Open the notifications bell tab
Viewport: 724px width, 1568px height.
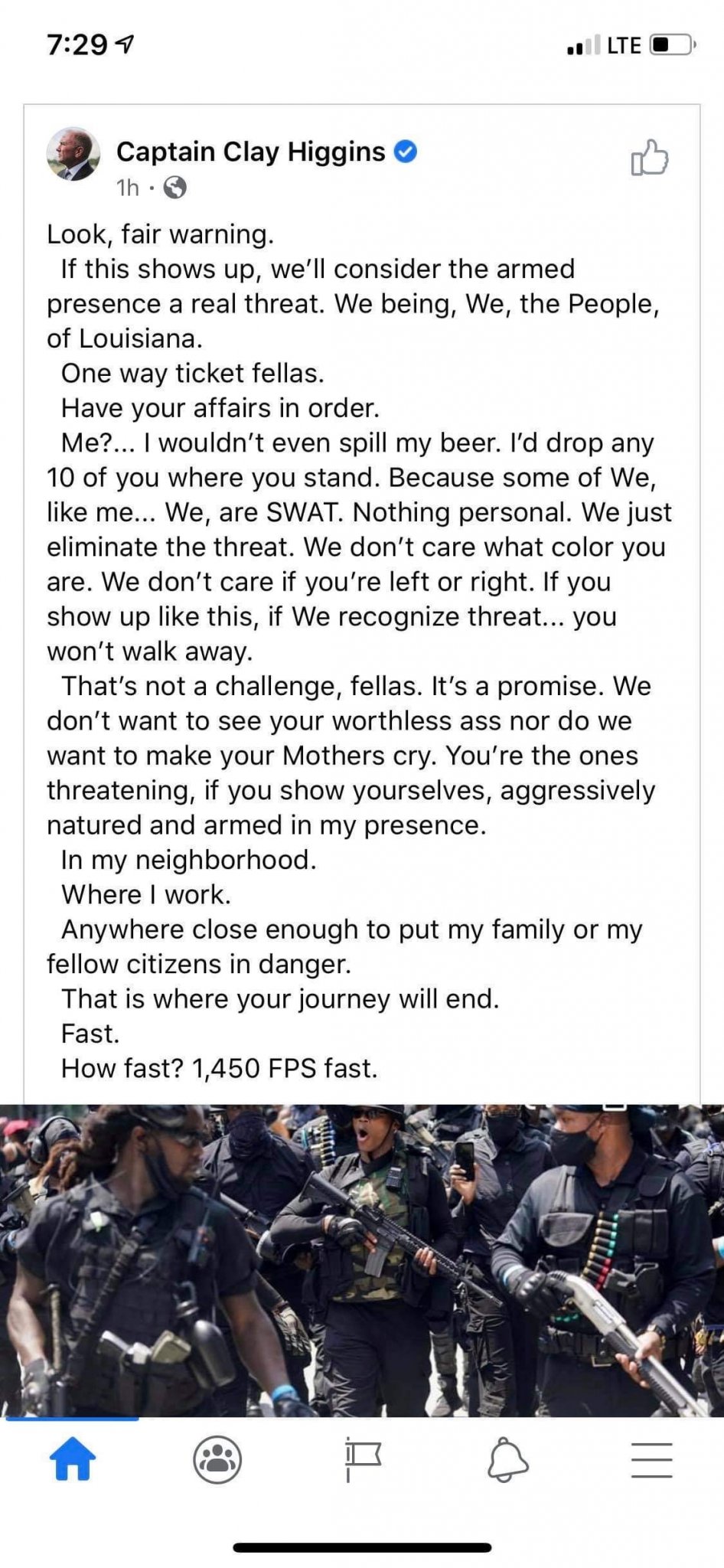[x=507, y=1459]
